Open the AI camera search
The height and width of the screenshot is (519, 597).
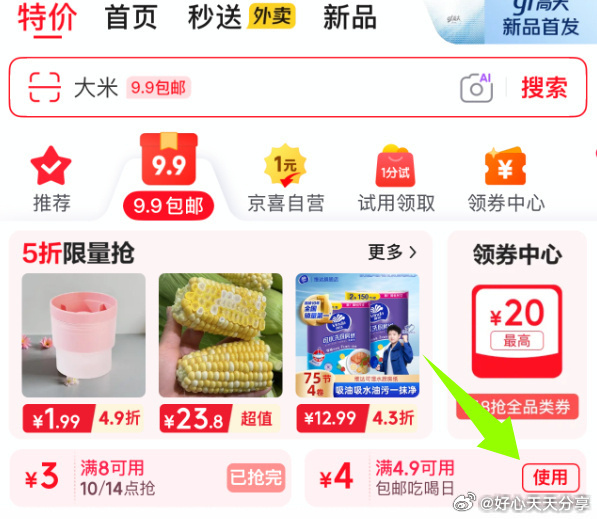[476, 88]
